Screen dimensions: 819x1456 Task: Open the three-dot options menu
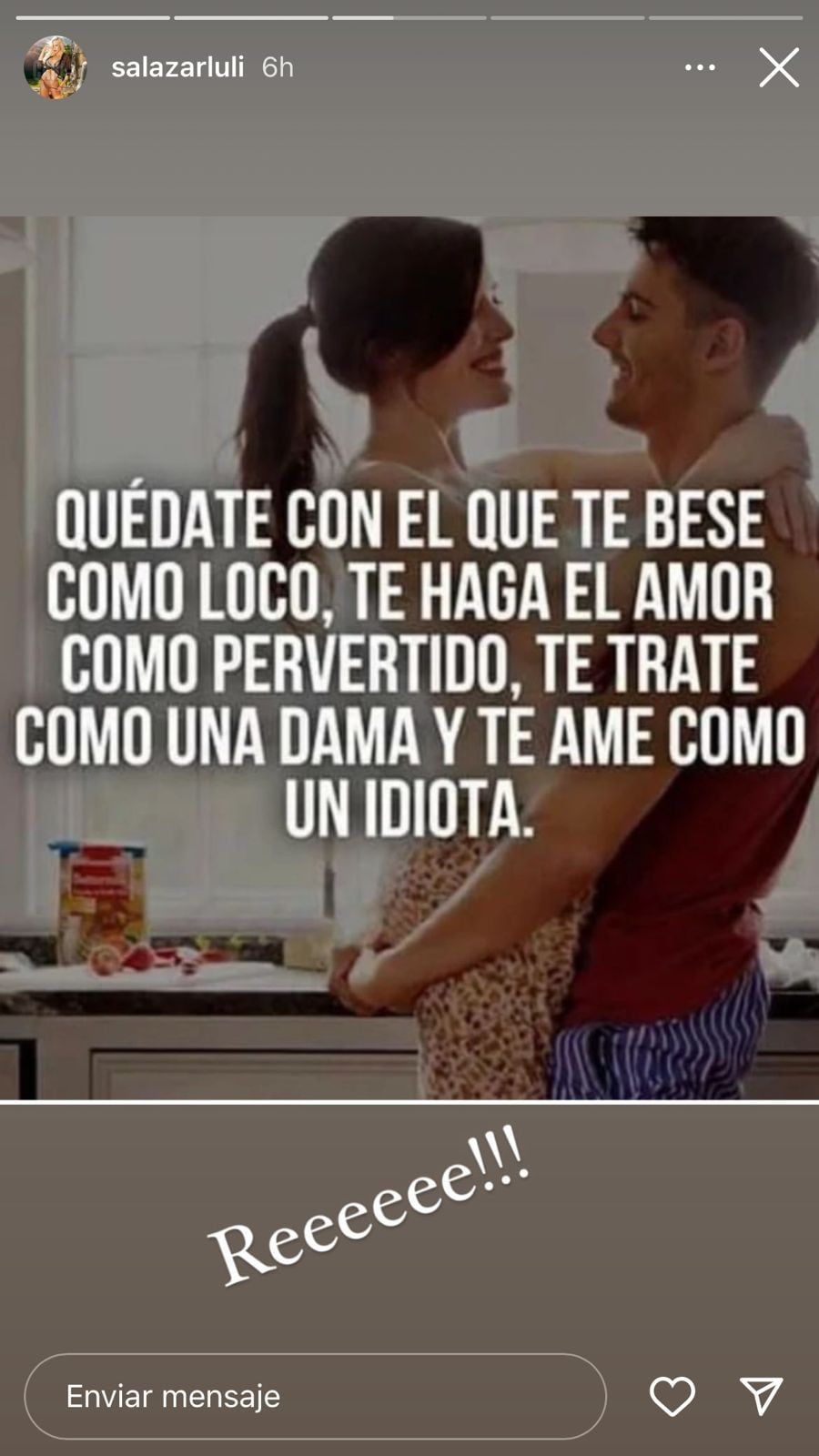click(700, 67)
